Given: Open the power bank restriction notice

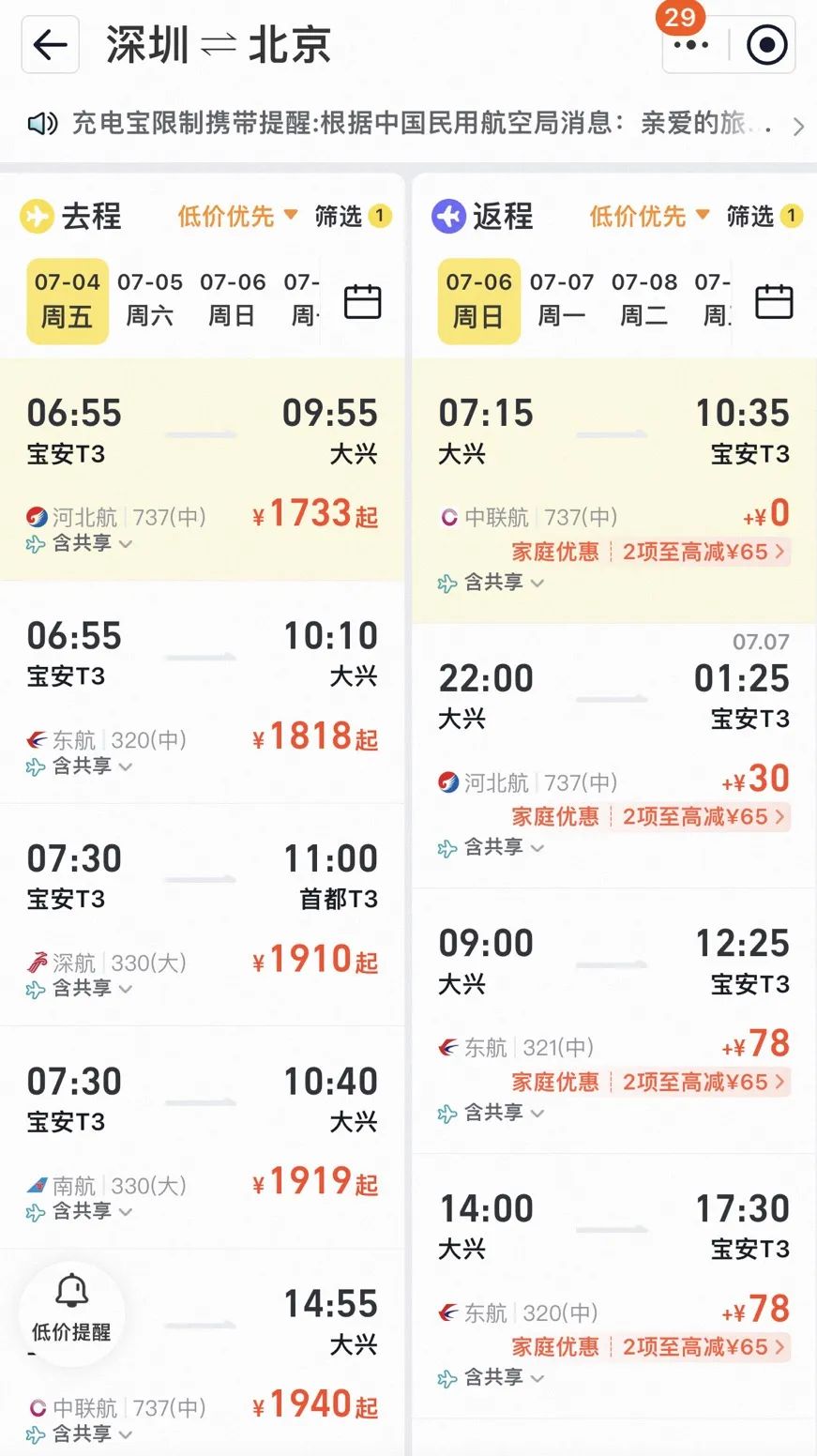Looking at the screenshot, I should [x=408, y=123].
